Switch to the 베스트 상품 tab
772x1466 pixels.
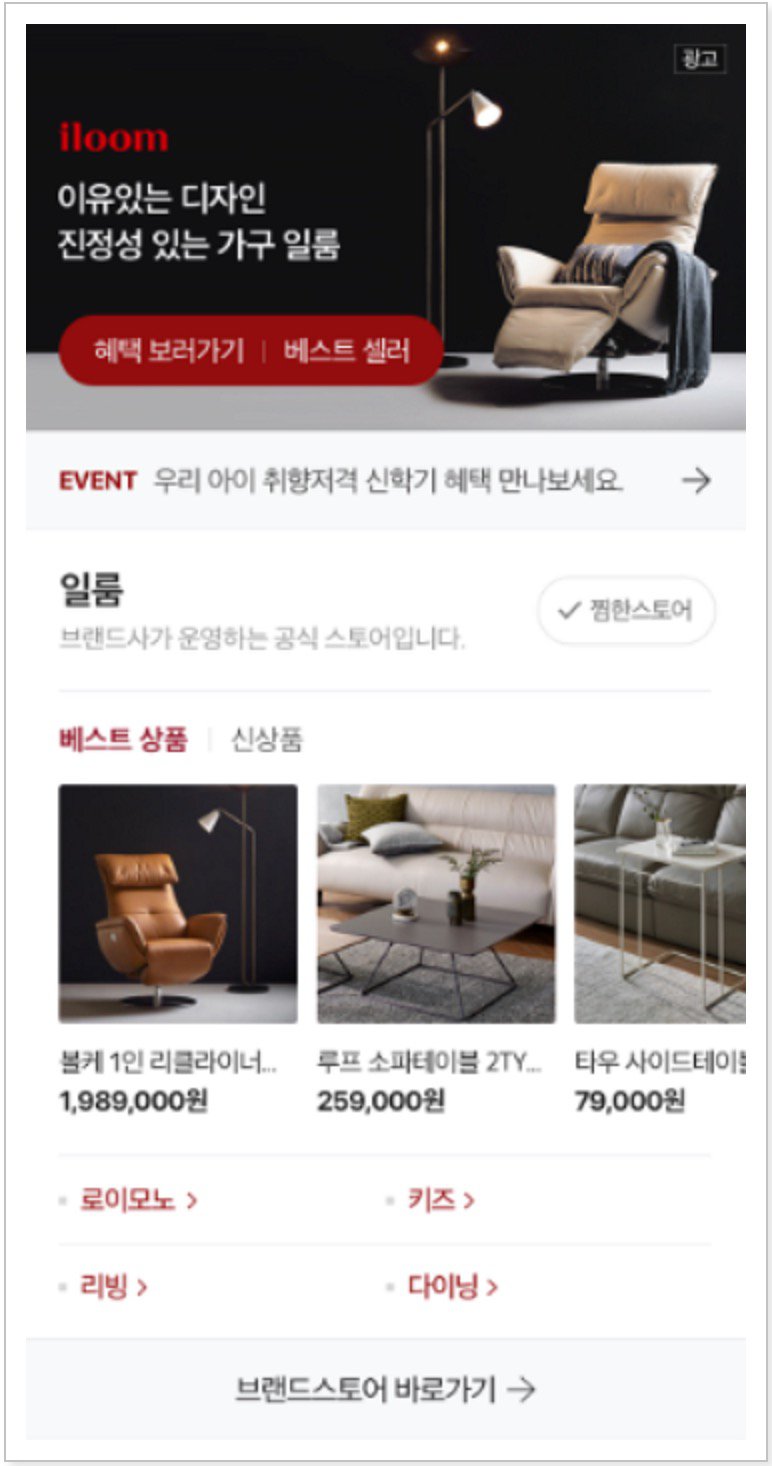tap(123, 740)
